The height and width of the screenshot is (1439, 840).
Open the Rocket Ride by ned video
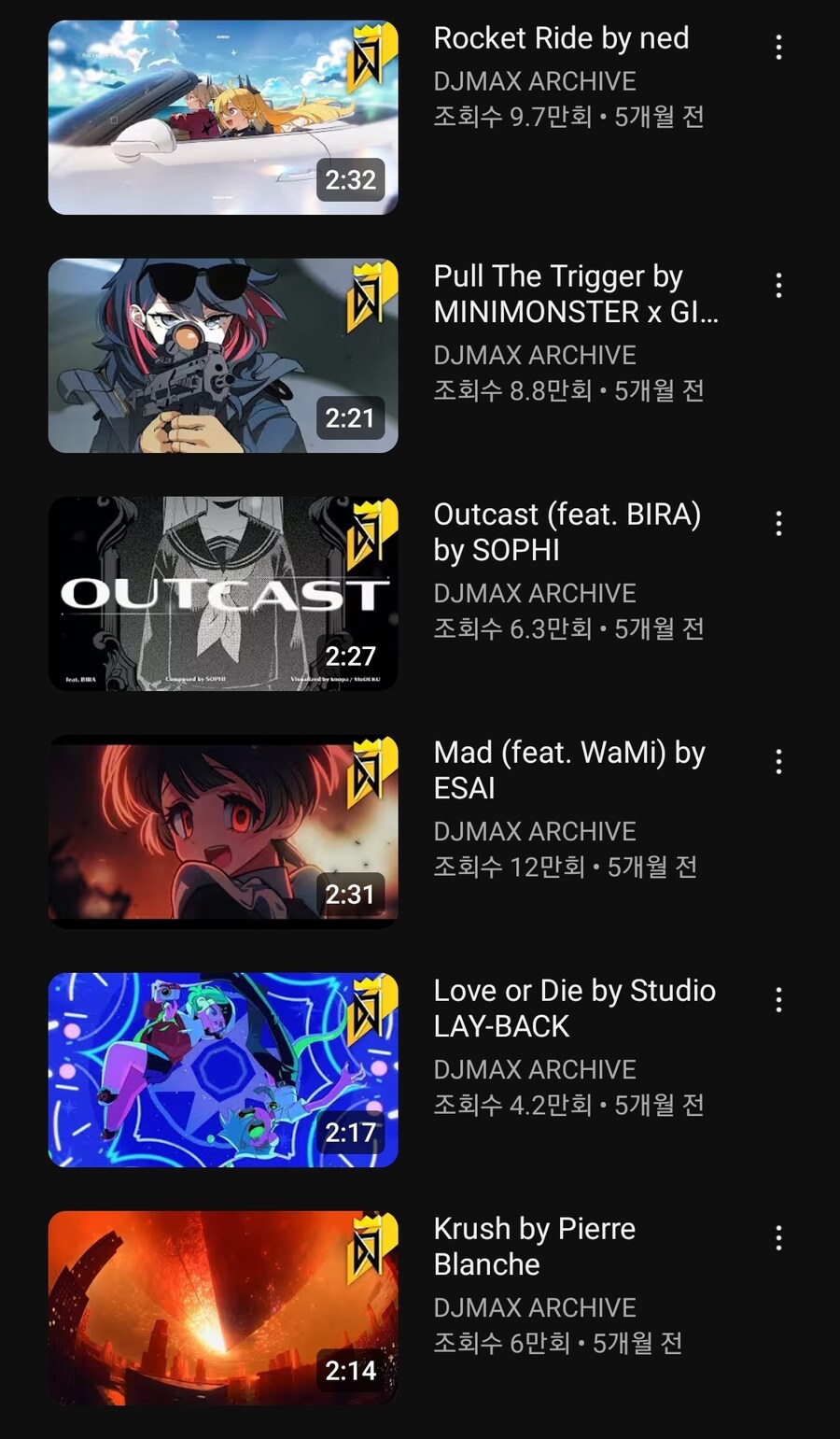pyautogui.click(x=223, y=118)
